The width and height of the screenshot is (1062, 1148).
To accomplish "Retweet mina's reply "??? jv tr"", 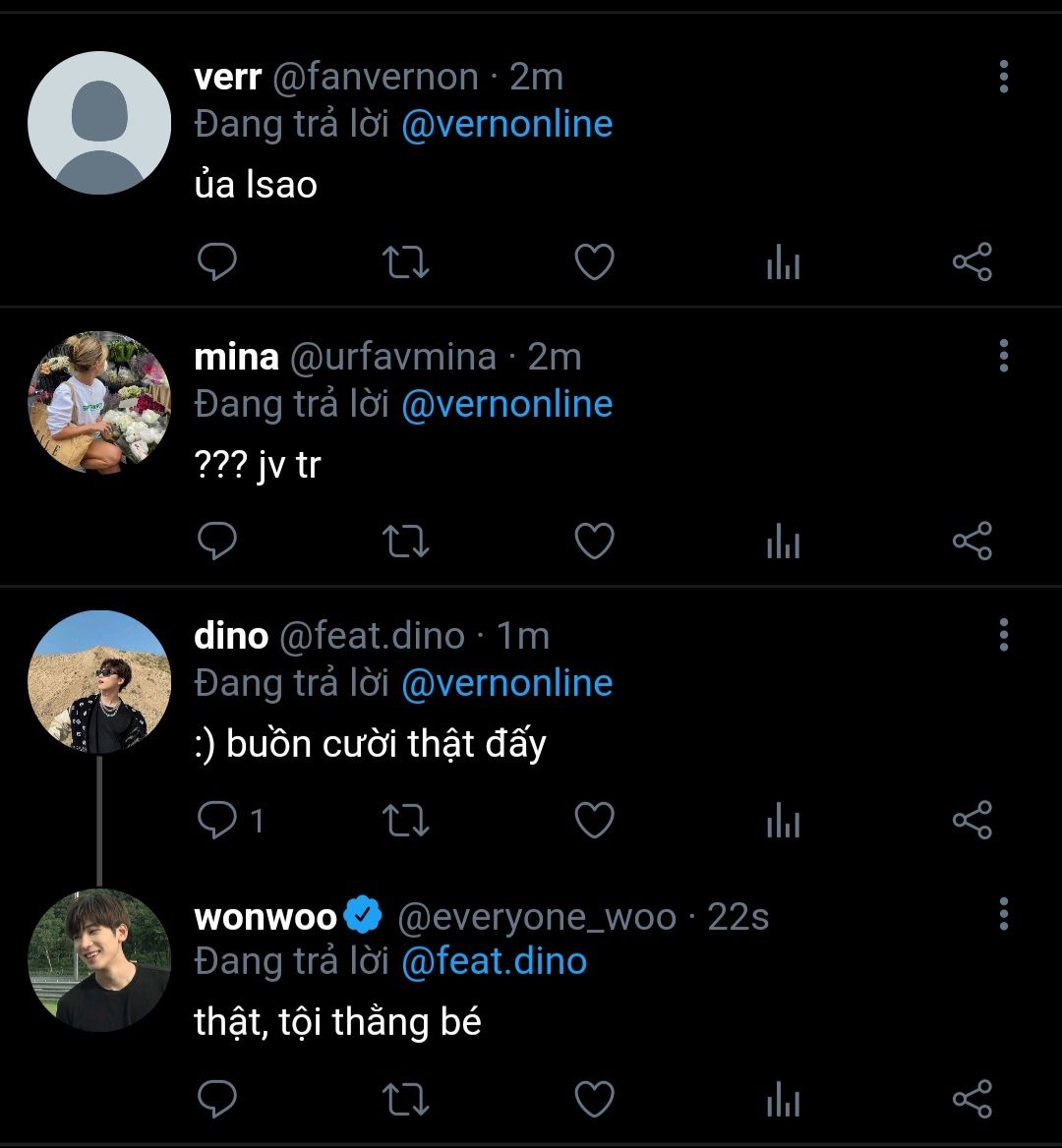I will [404, 542].
